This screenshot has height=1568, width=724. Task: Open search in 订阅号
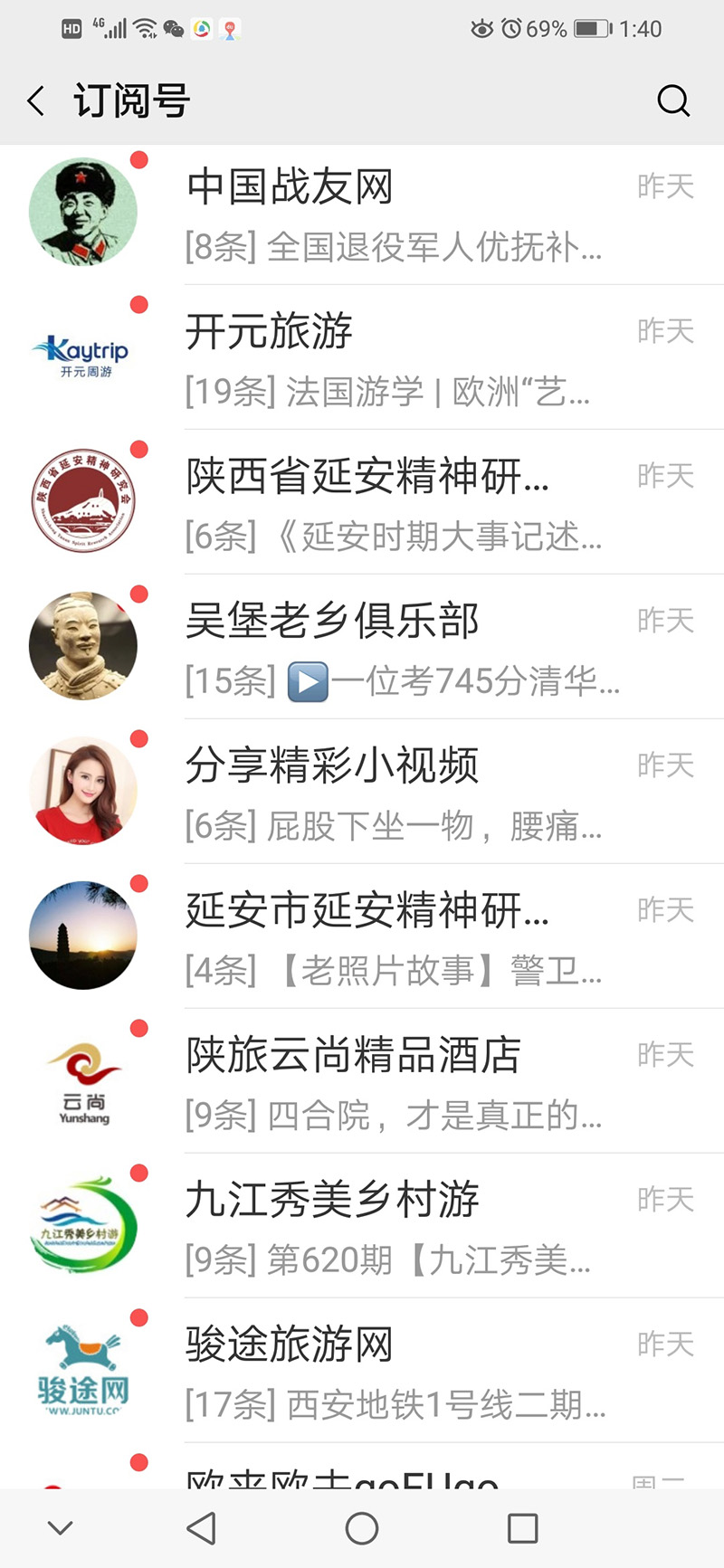pyautogui.click(x=673, y=100)
